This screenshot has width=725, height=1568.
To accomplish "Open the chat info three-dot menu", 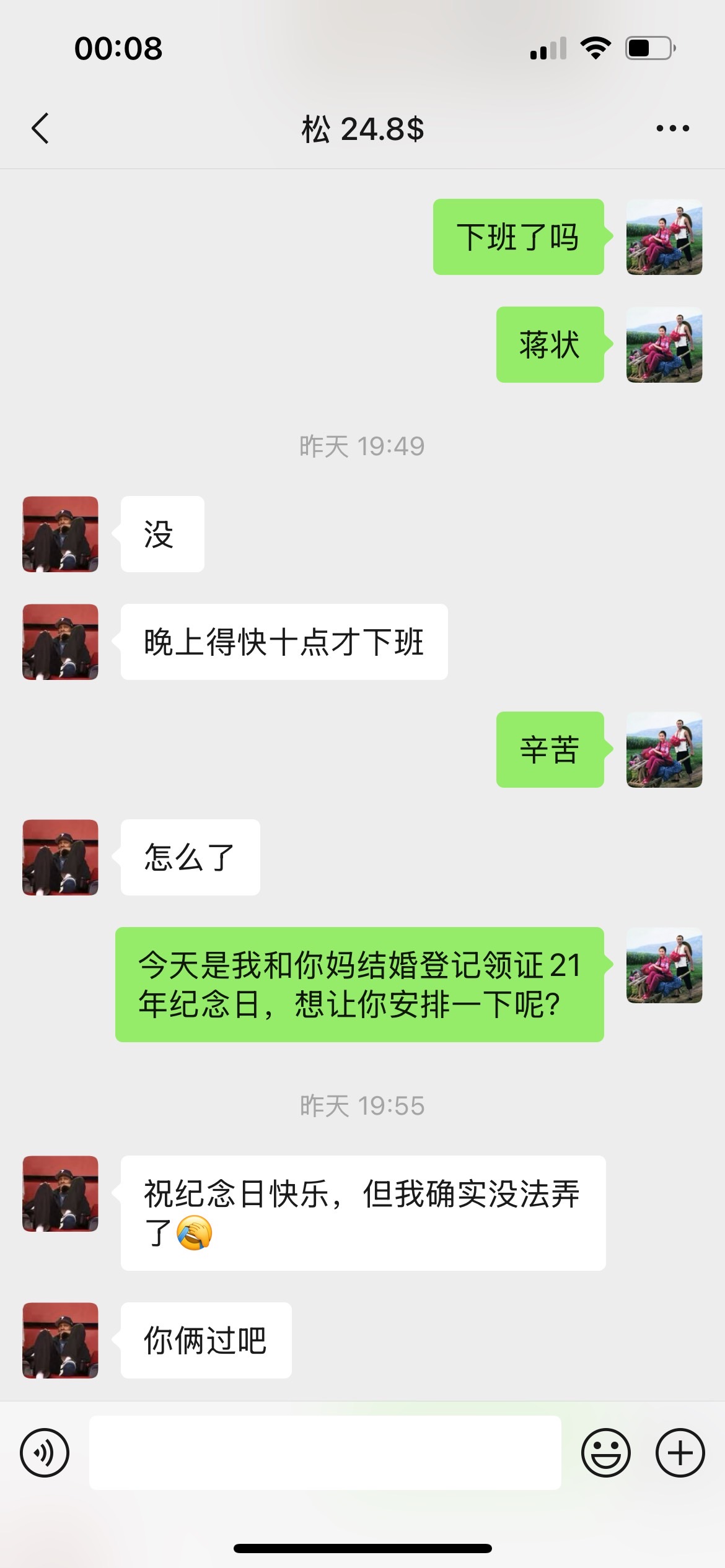I will coord(672,129).
